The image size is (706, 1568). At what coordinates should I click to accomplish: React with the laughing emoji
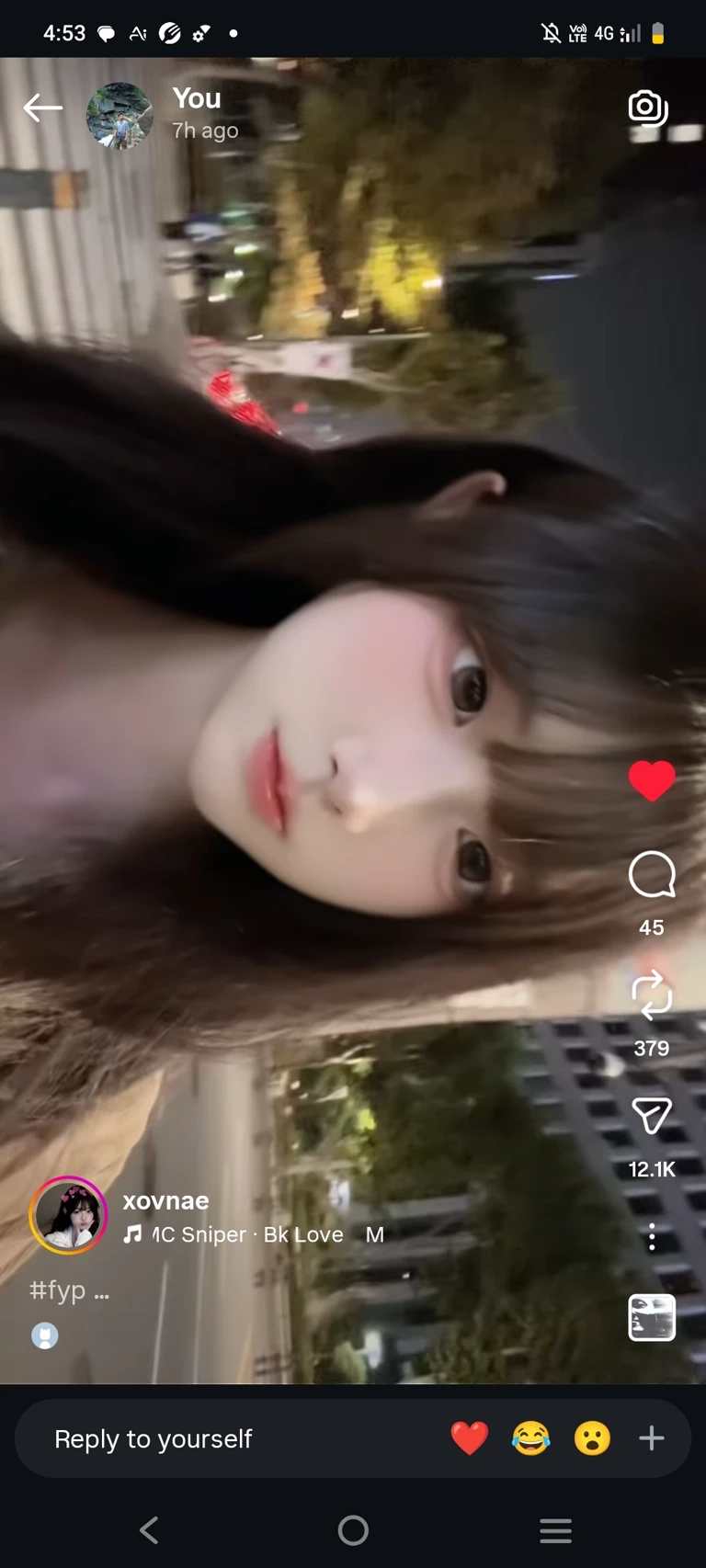point(530,1438)
